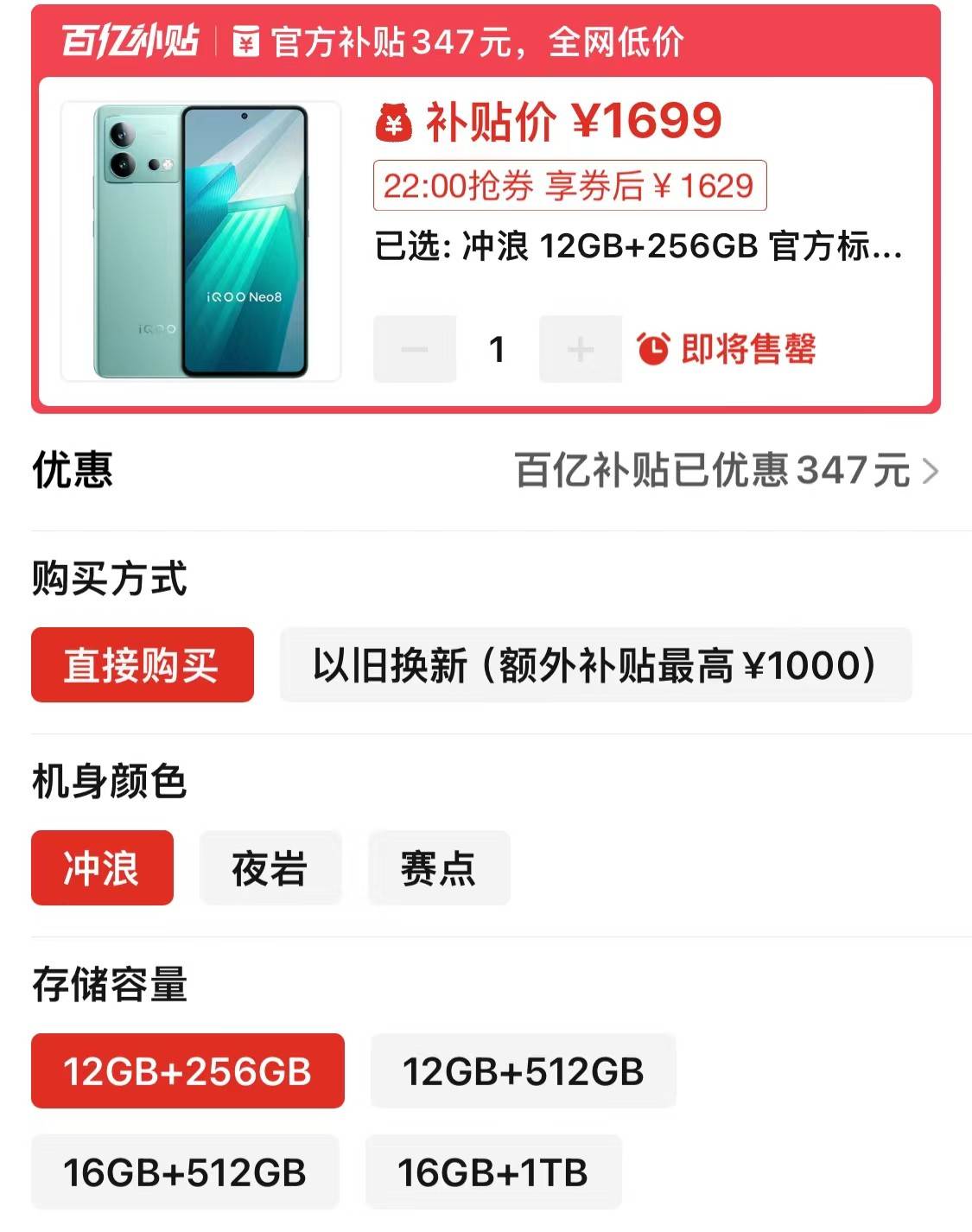Switch purchase method to 以旧换新
972x1232 pixels.
[x=592, y=664]
